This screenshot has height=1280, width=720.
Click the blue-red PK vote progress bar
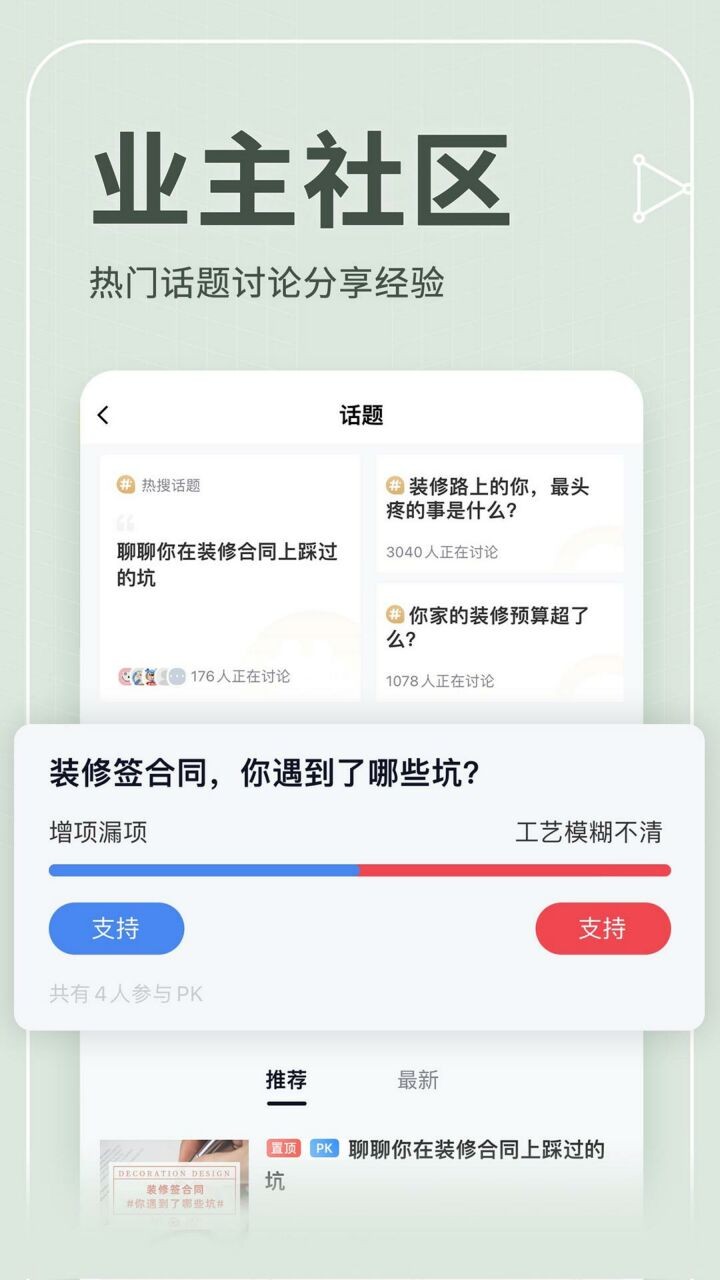[x=360, y=870]
